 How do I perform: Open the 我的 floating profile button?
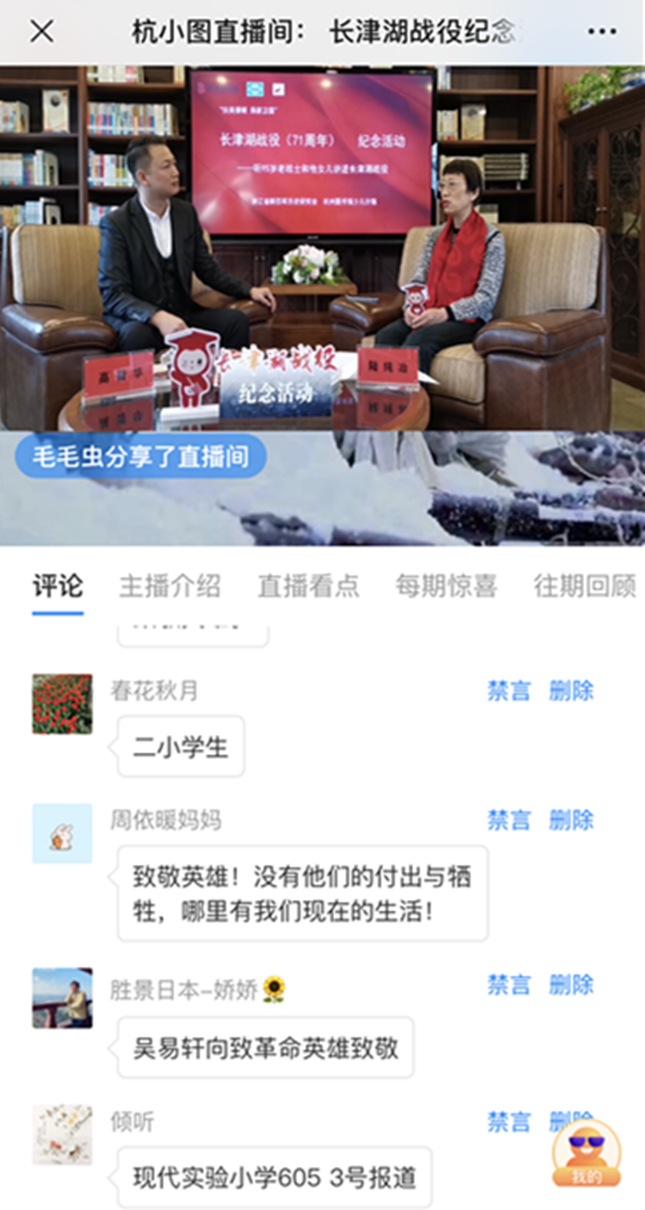[586, 1154]
